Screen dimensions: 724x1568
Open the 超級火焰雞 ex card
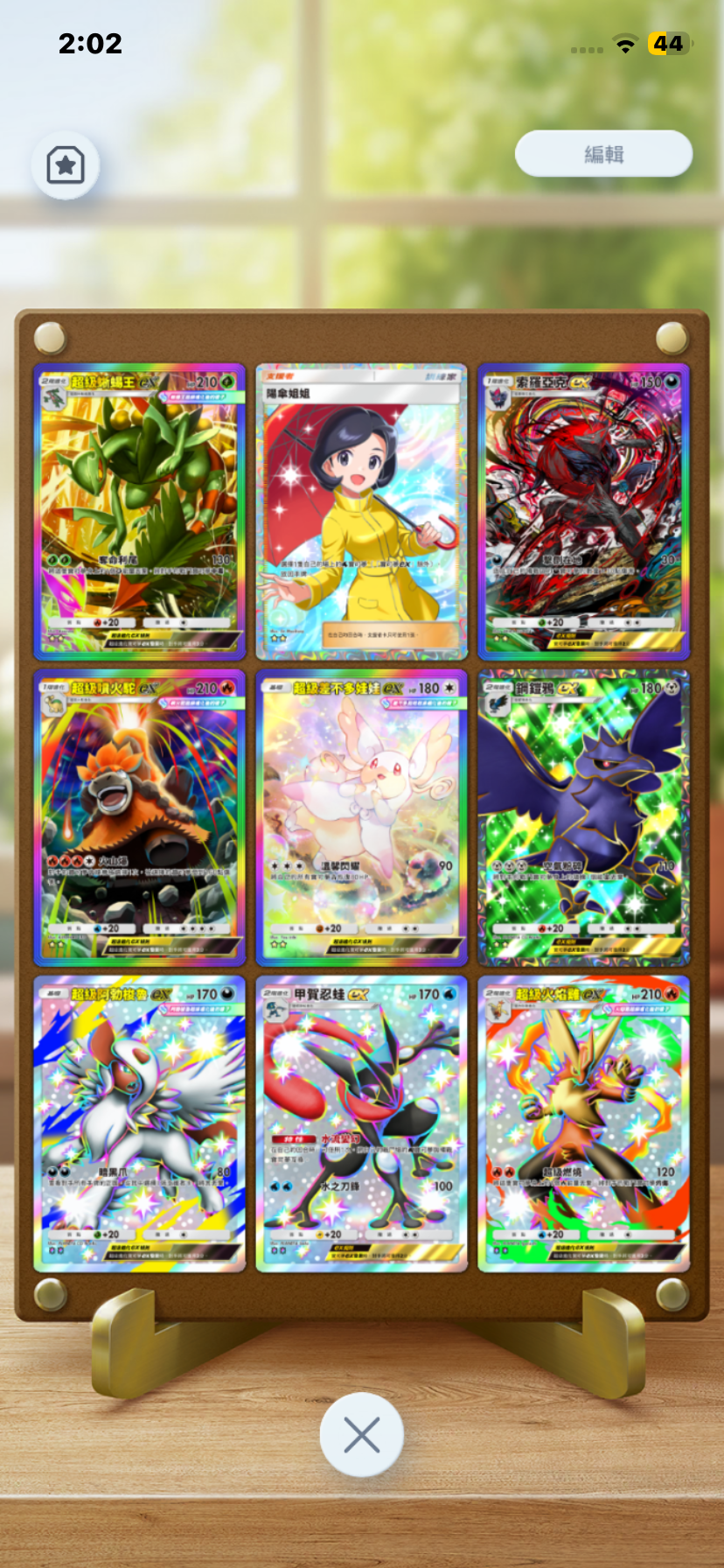583,1124
